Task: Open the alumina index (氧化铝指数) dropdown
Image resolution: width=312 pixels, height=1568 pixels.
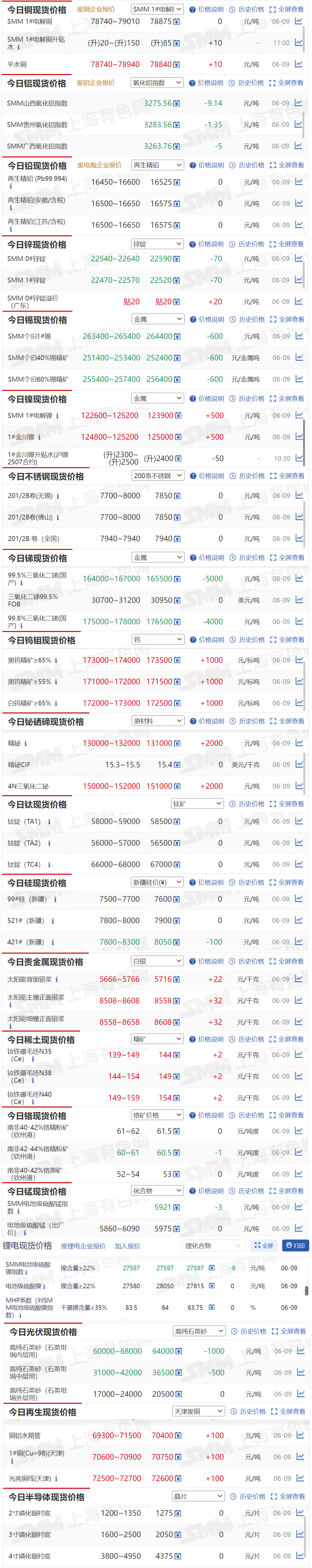Action: pos(157,83)
